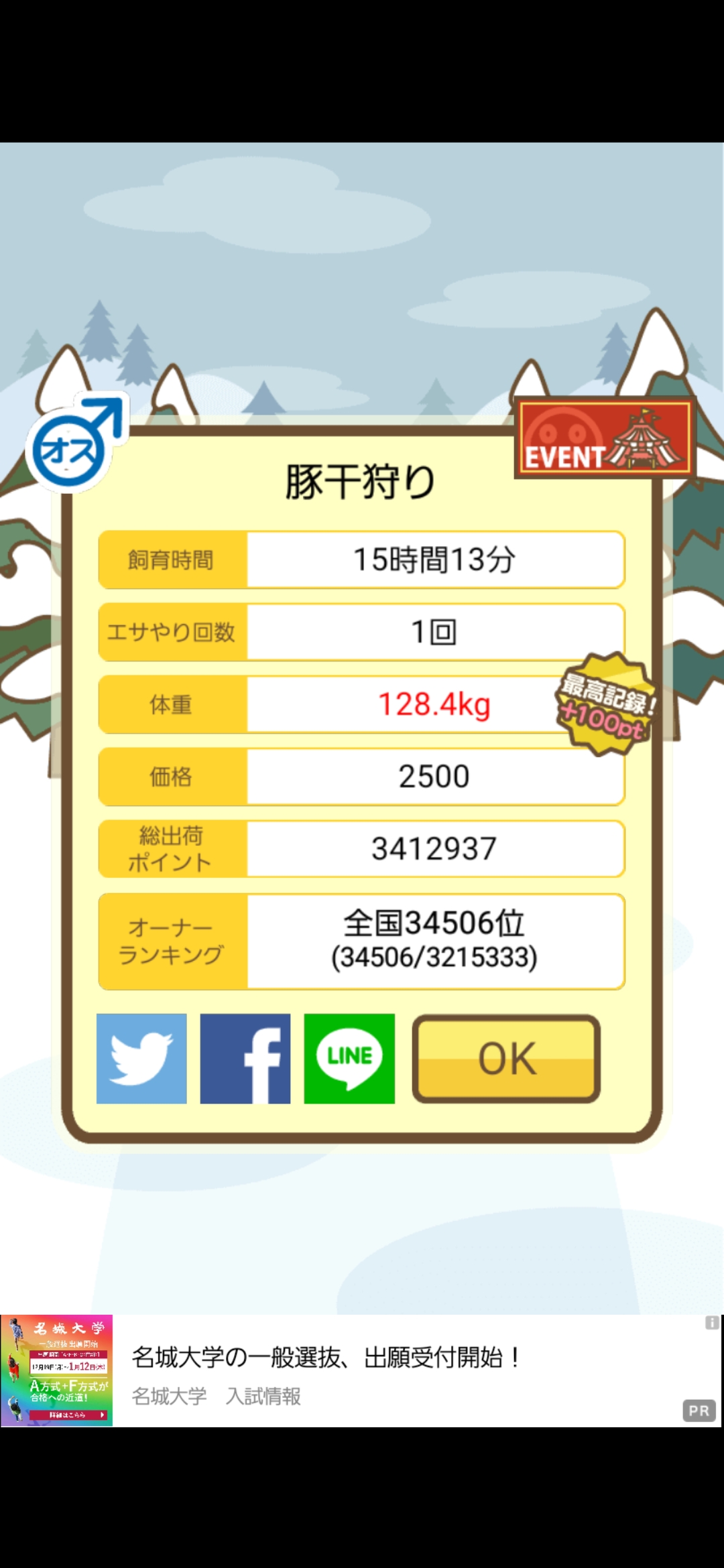Open the 名城大学 ad banner
724x1568 pixels.
click(x=362, y=1370)
